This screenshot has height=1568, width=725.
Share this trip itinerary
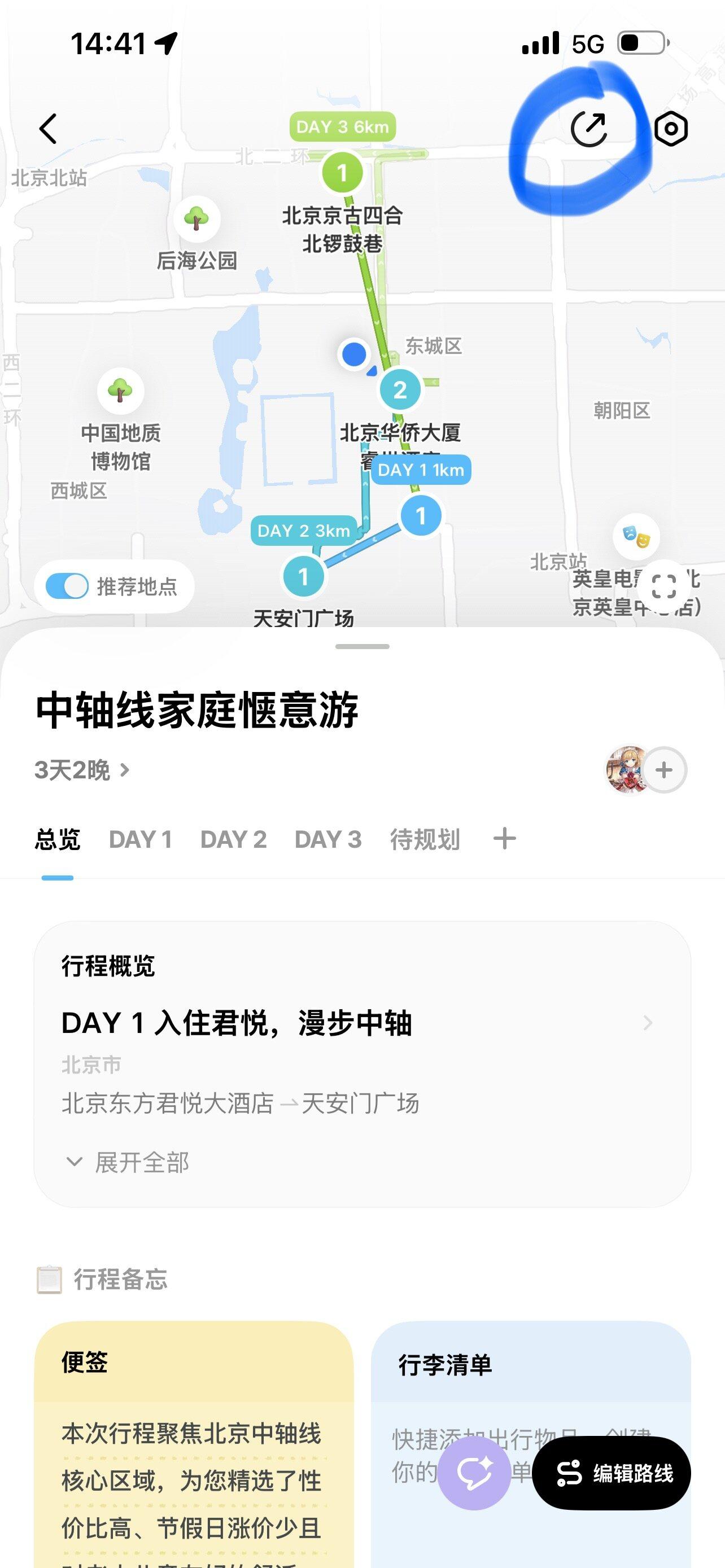click(x=589, y=129)
